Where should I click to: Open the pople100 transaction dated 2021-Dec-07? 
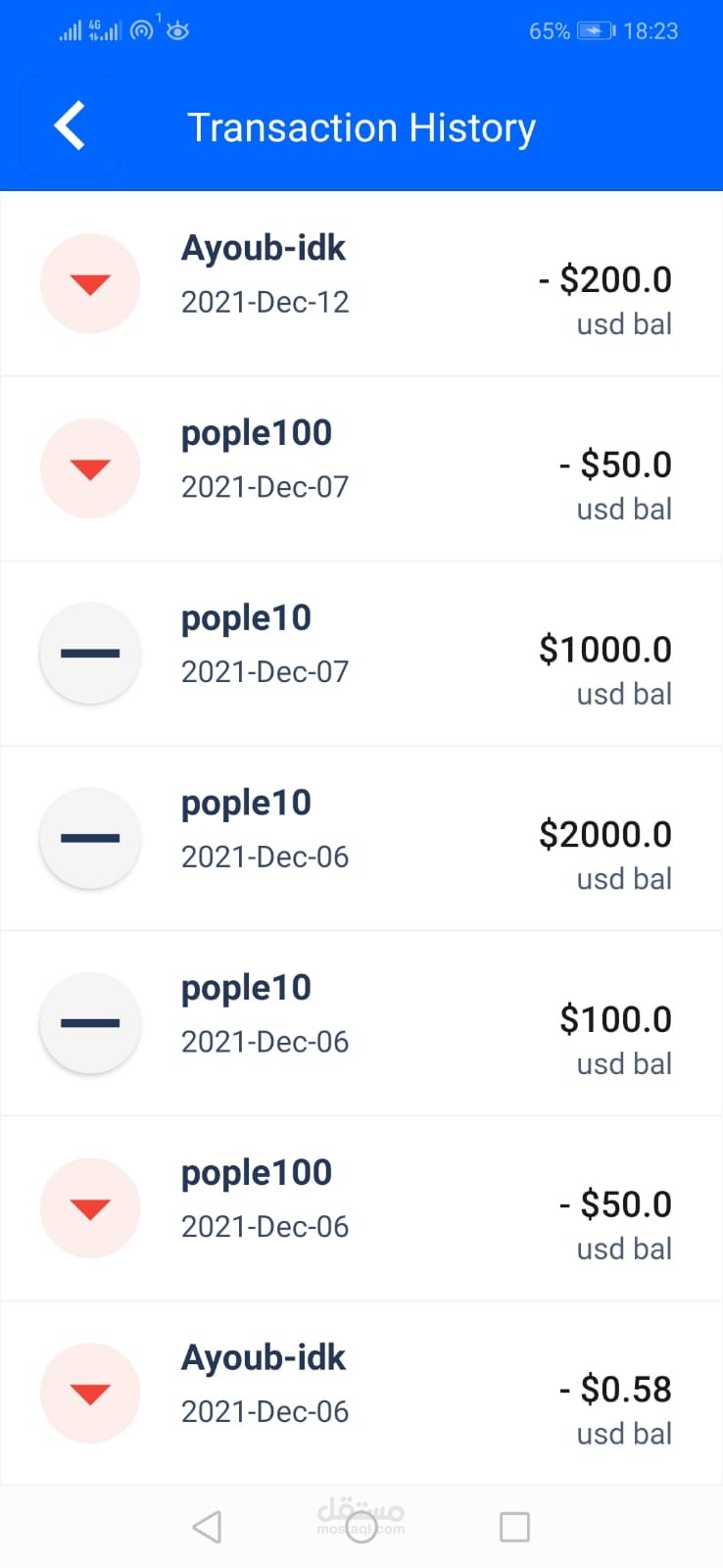click(361, 468)
